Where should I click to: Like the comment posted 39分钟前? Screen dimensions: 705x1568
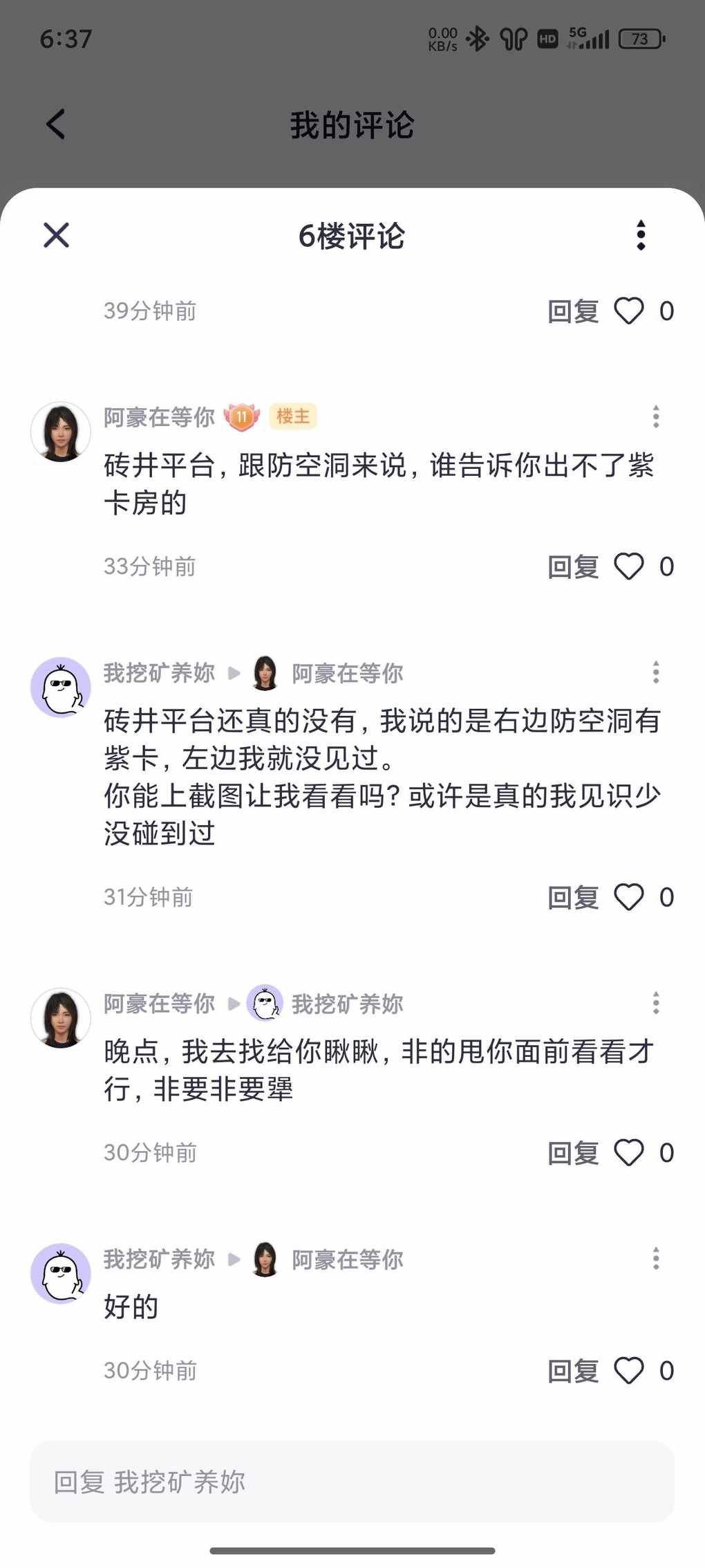[629, 311]
